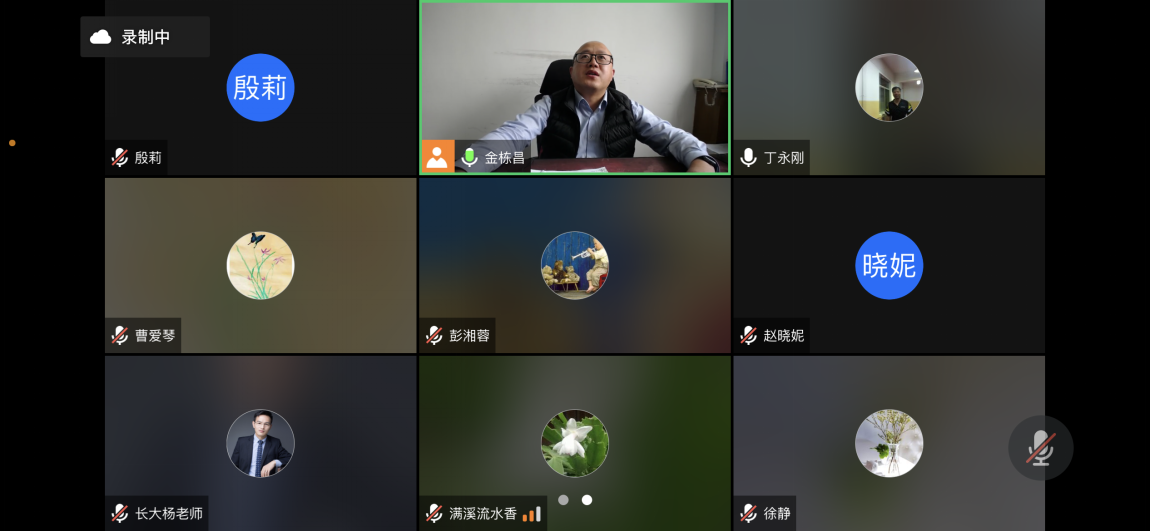This screenshot has height=531, width=1150.
Task: Tap 徐静's participant tile
Action: (889, 443)
